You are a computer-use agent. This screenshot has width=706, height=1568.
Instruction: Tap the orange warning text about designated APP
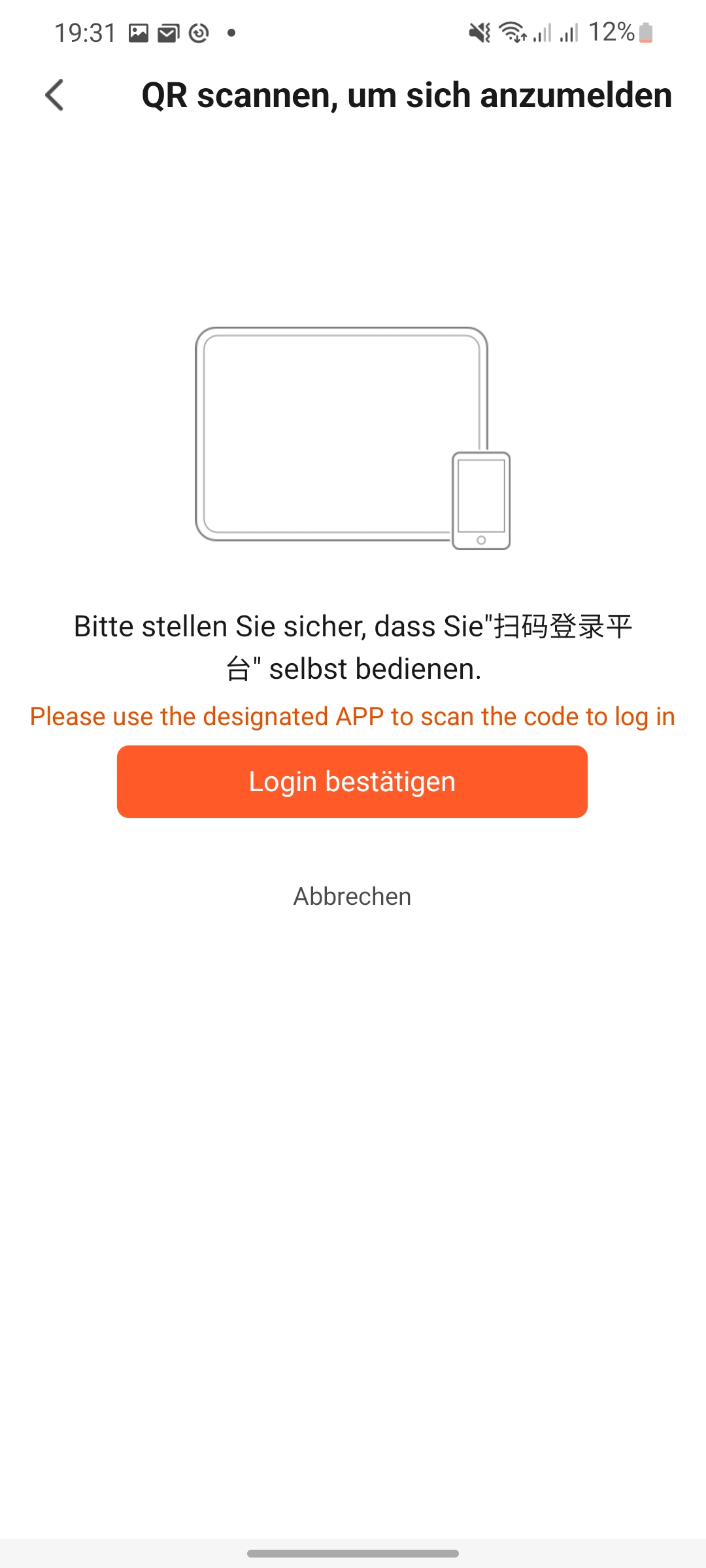coord(352,716)
